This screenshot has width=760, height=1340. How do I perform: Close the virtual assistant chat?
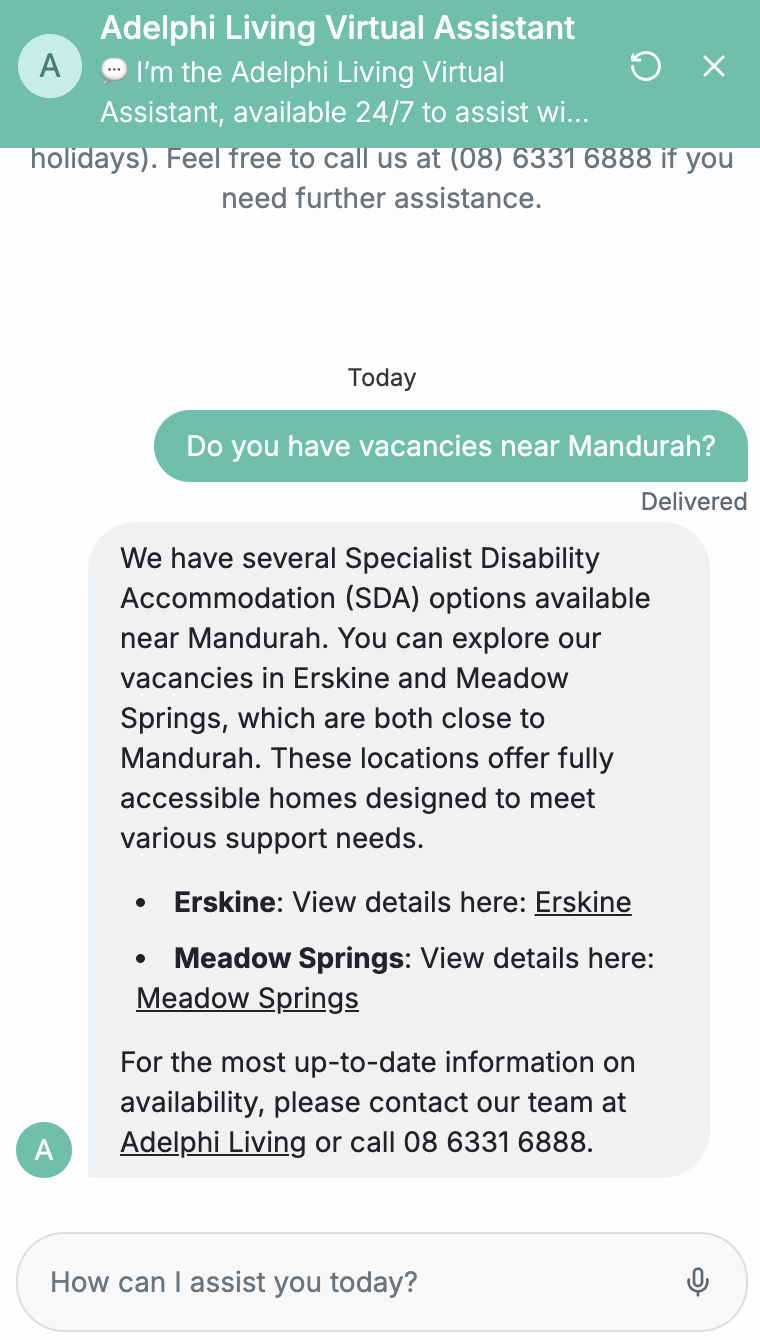[x=714, y=67]
